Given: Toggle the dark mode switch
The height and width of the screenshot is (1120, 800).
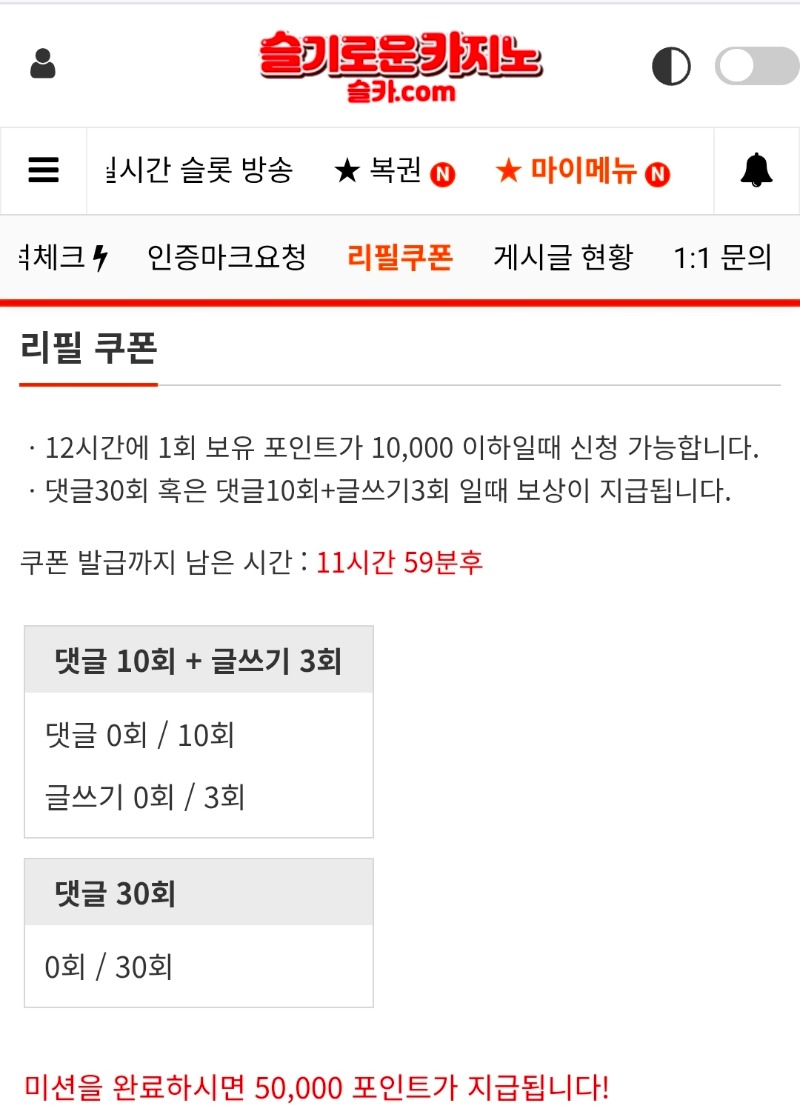Looking at the screenshot, I should pyautogui.click(x=756, y=67).
